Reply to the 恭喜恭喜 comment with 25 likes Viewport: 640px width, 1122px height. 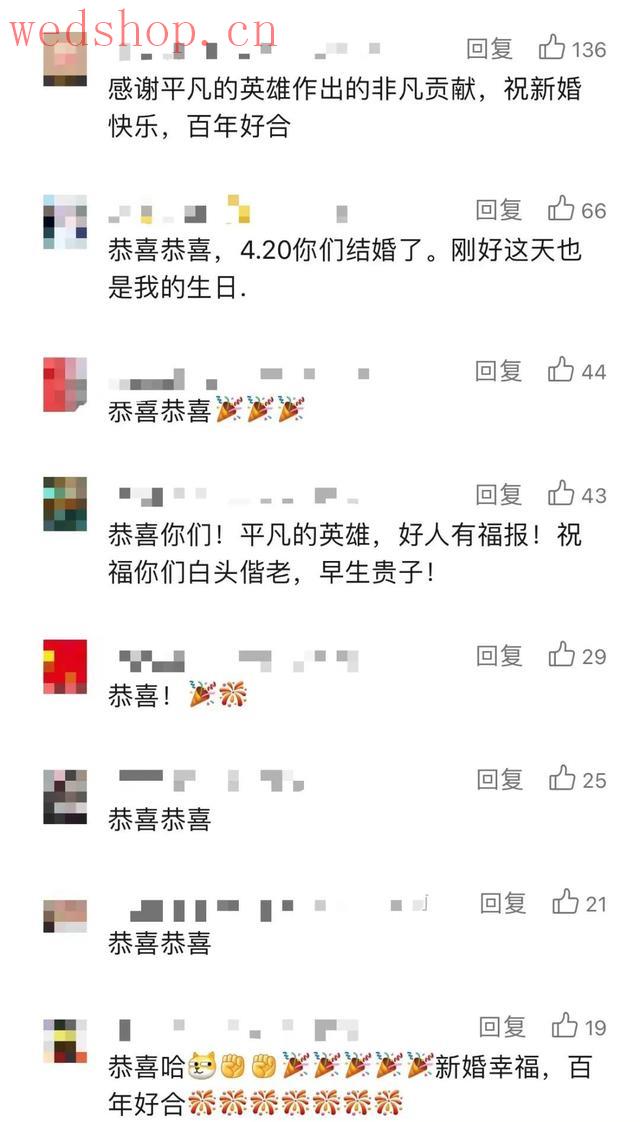499,779
